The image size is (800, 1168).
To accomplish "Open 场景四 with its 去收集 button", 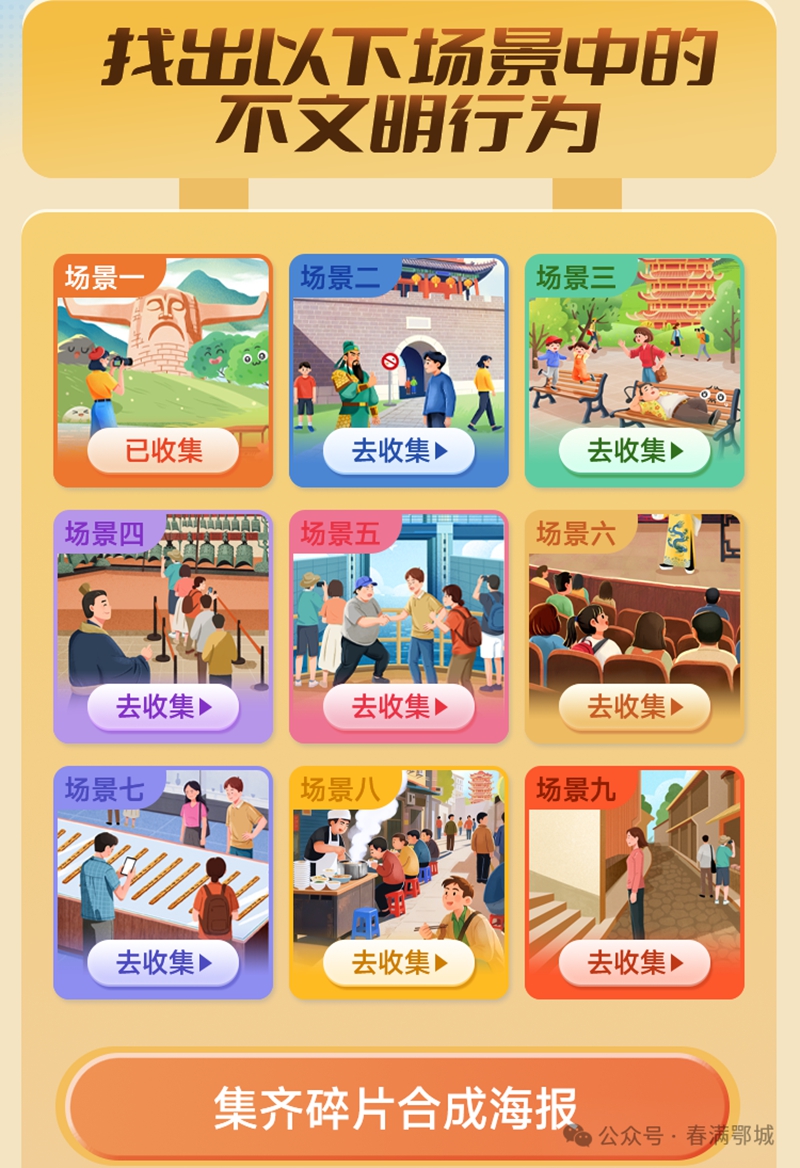I will click(163, 707).
